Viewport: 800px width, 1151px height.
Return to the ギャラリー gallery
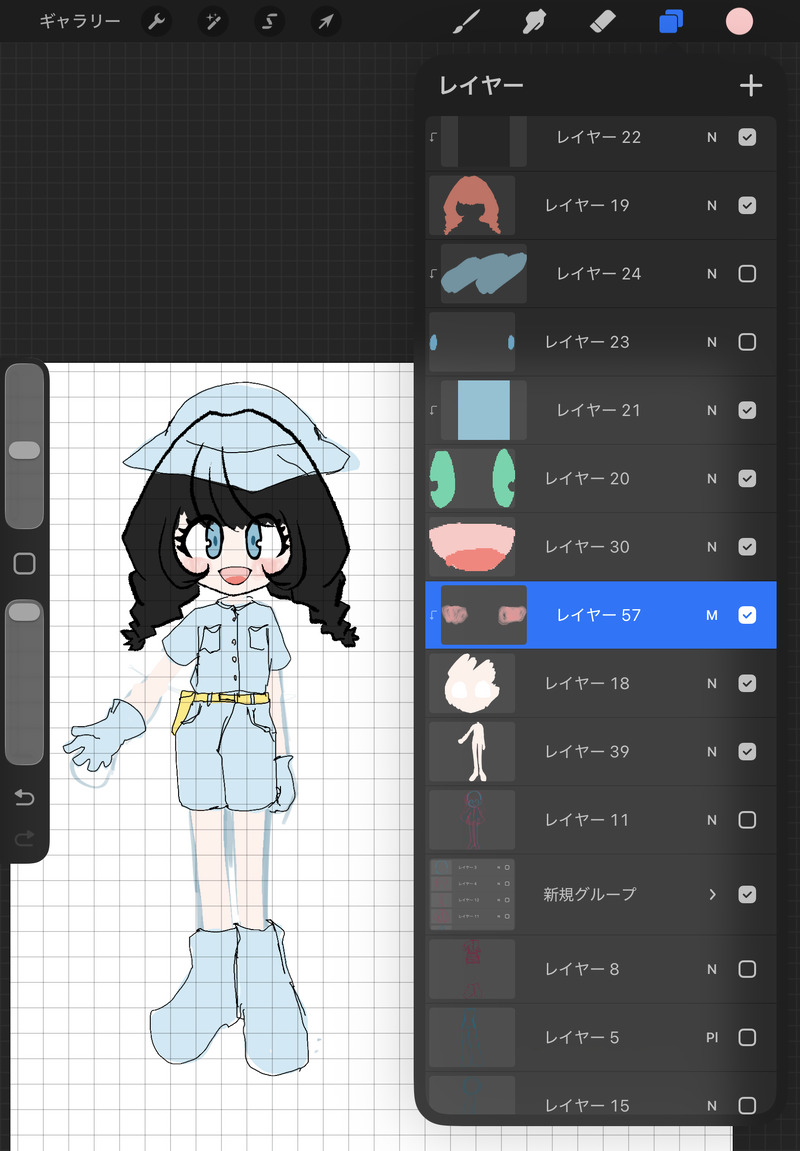click(79, 21)
